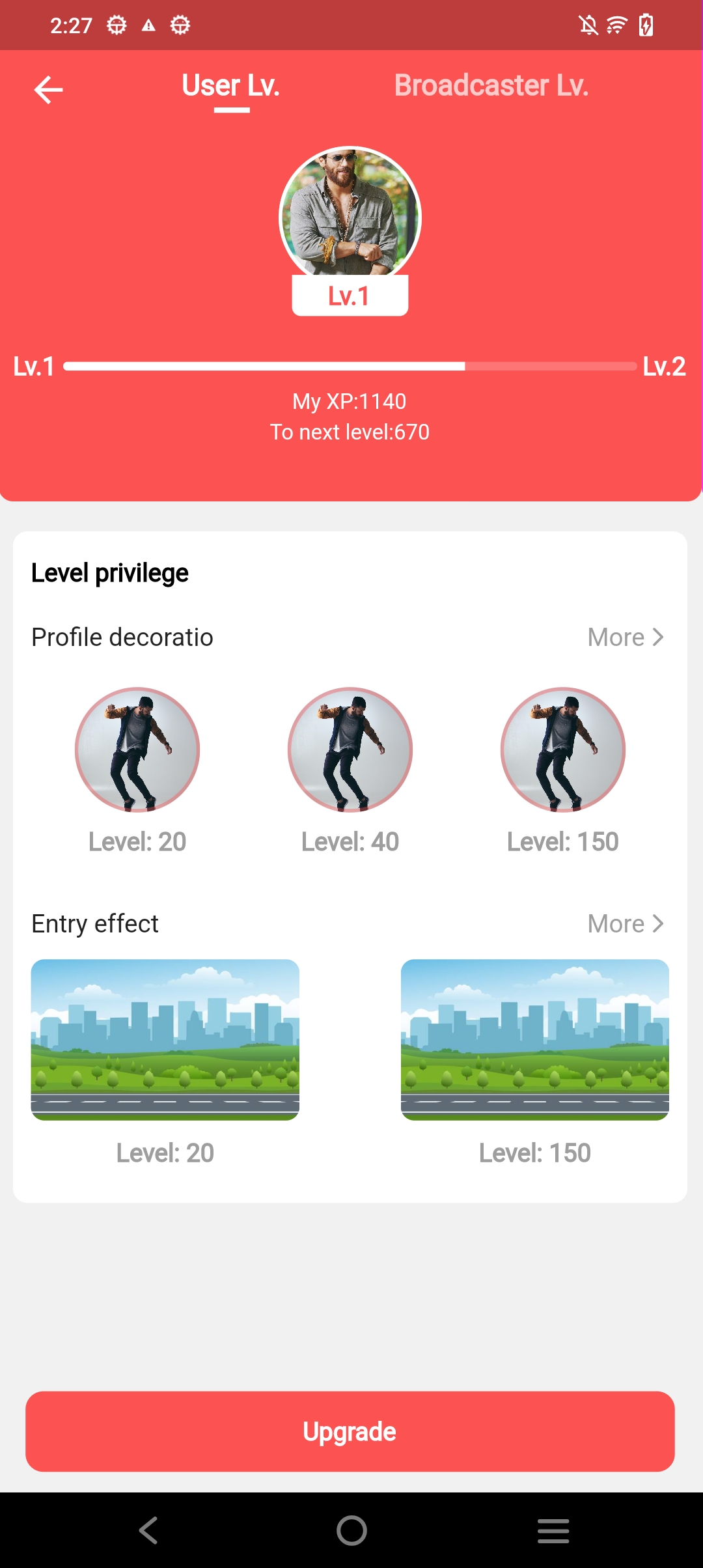703x1568 pixels.
Task: View the Level 150 profile decoration
Action: point(563,750)
